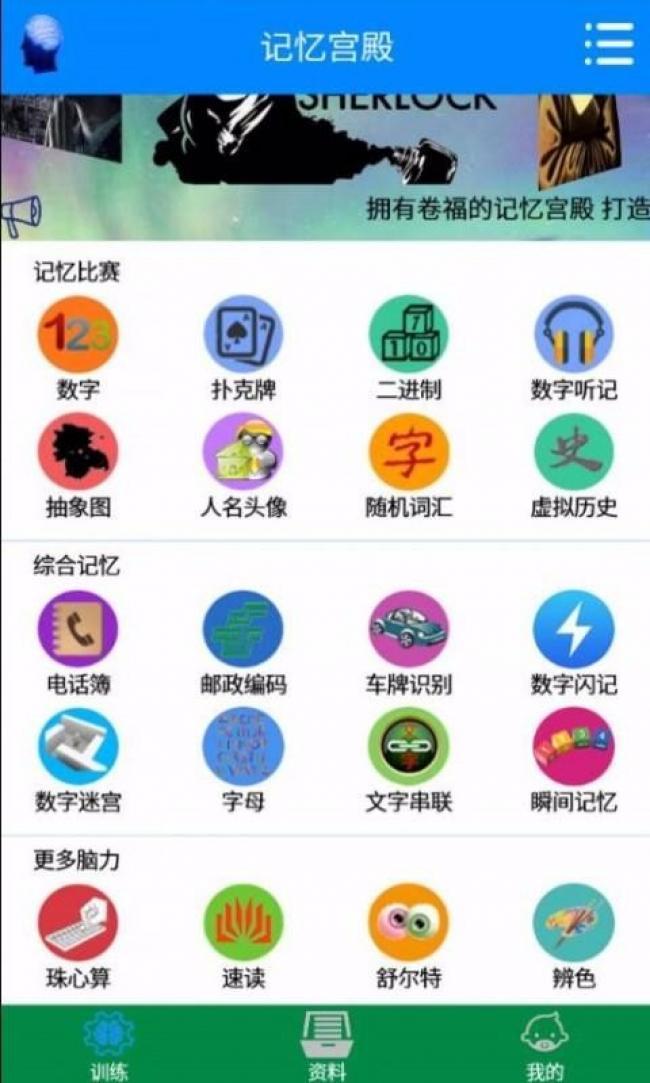Open the 数字迷宫 number maze
This screenshot has width=650, height=1083.
click(77, 762)
